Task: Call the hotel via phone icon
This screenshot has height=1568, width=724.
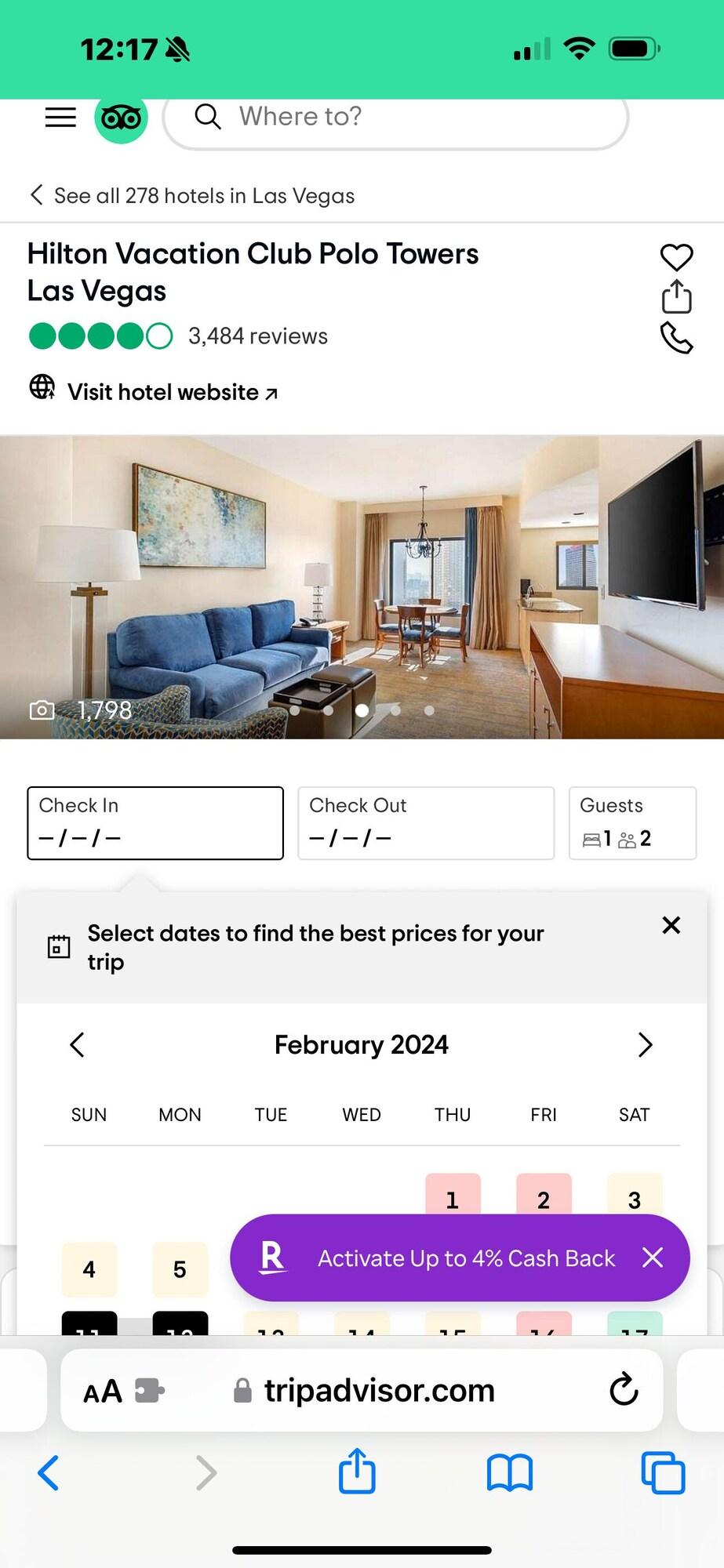Action: (676, 338)
